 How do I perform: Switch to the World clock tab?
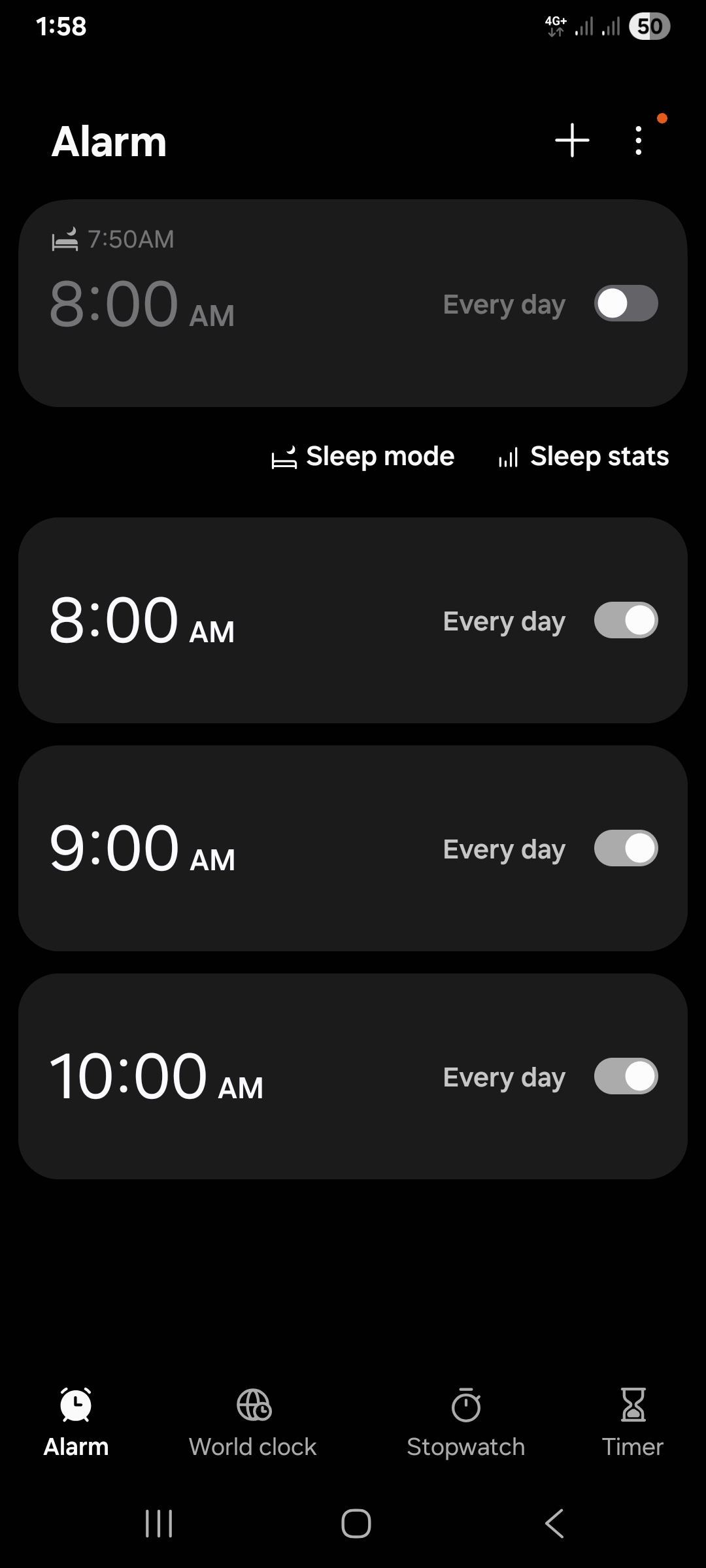coord(253,1422)
